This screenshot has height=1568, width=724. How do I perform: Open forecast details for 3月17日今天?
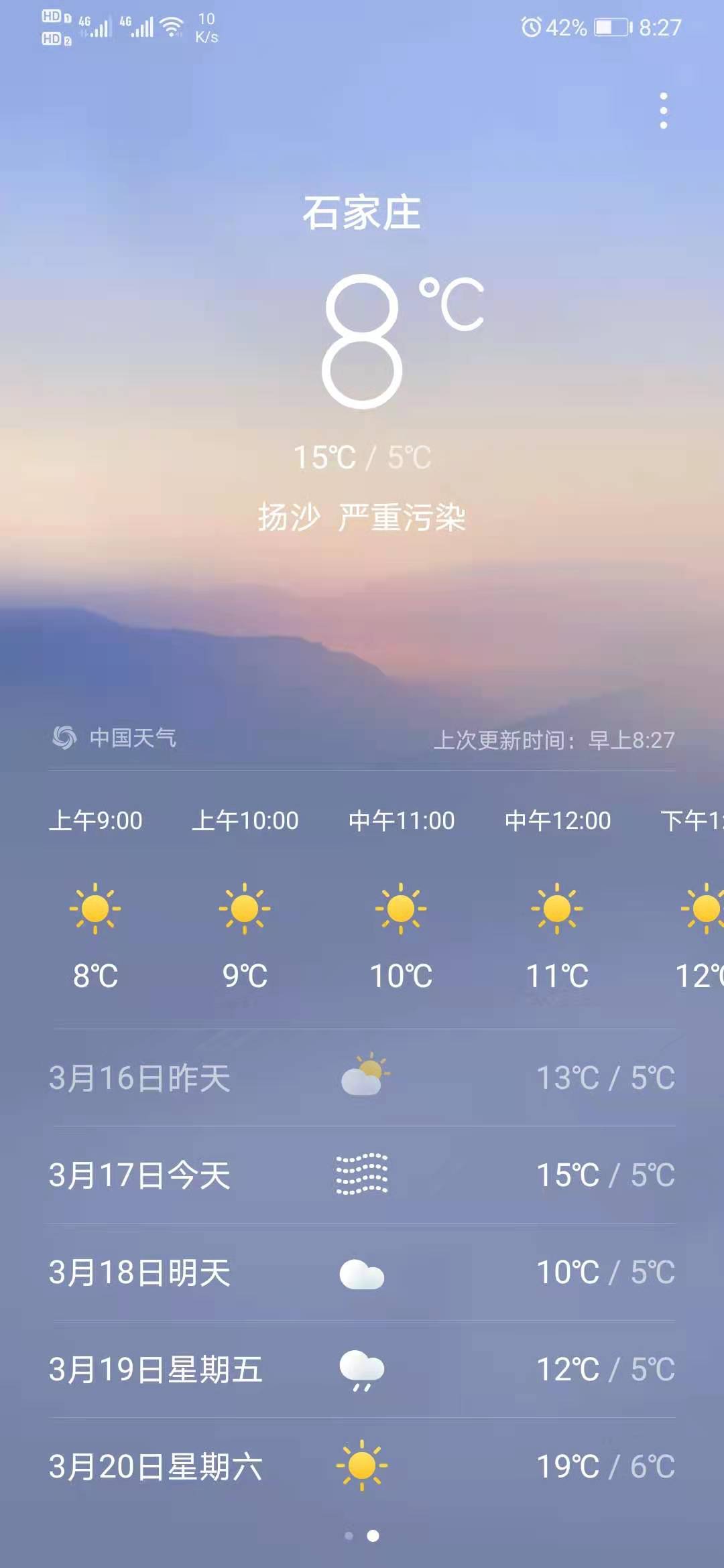tap(362, 1175)
